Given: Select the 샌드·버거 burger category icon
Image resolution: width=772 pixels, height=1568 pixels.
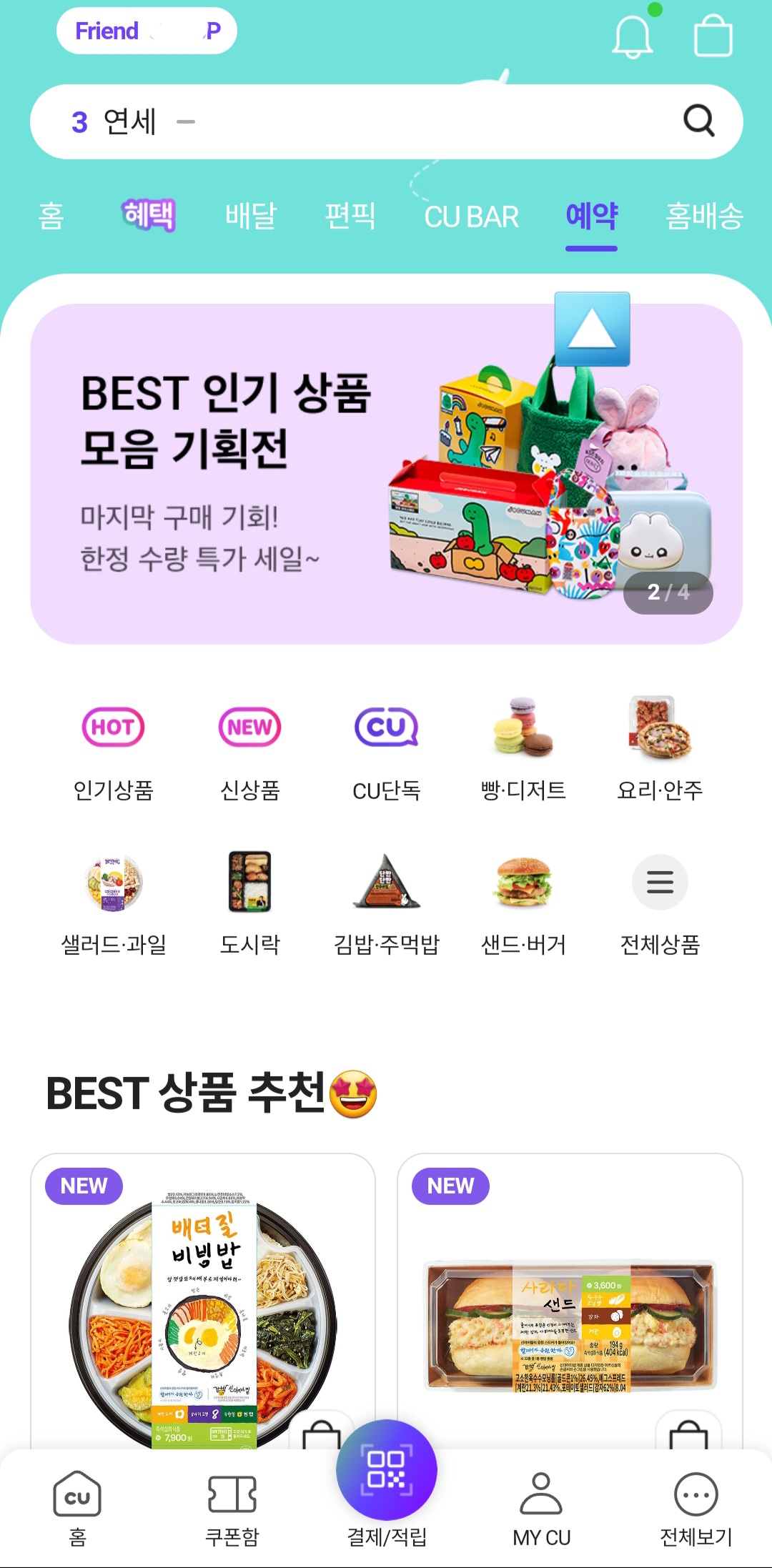Looking at the screenshot, I should (x=523, y=882).
